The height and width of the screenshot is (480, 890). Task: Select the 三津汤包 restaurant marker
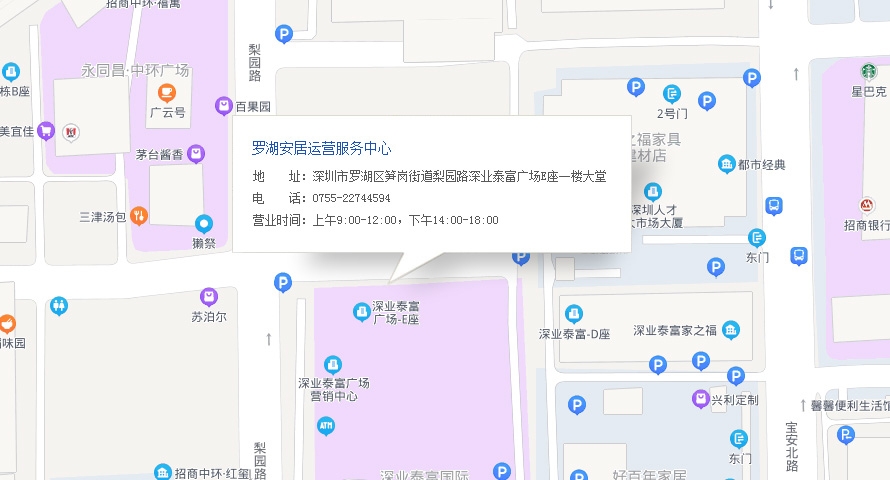point(139,215)
